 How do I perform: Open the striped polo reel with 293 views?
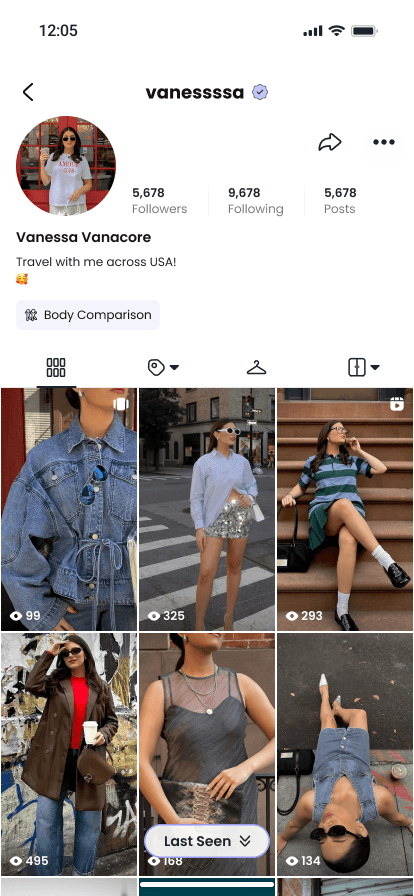345,509
